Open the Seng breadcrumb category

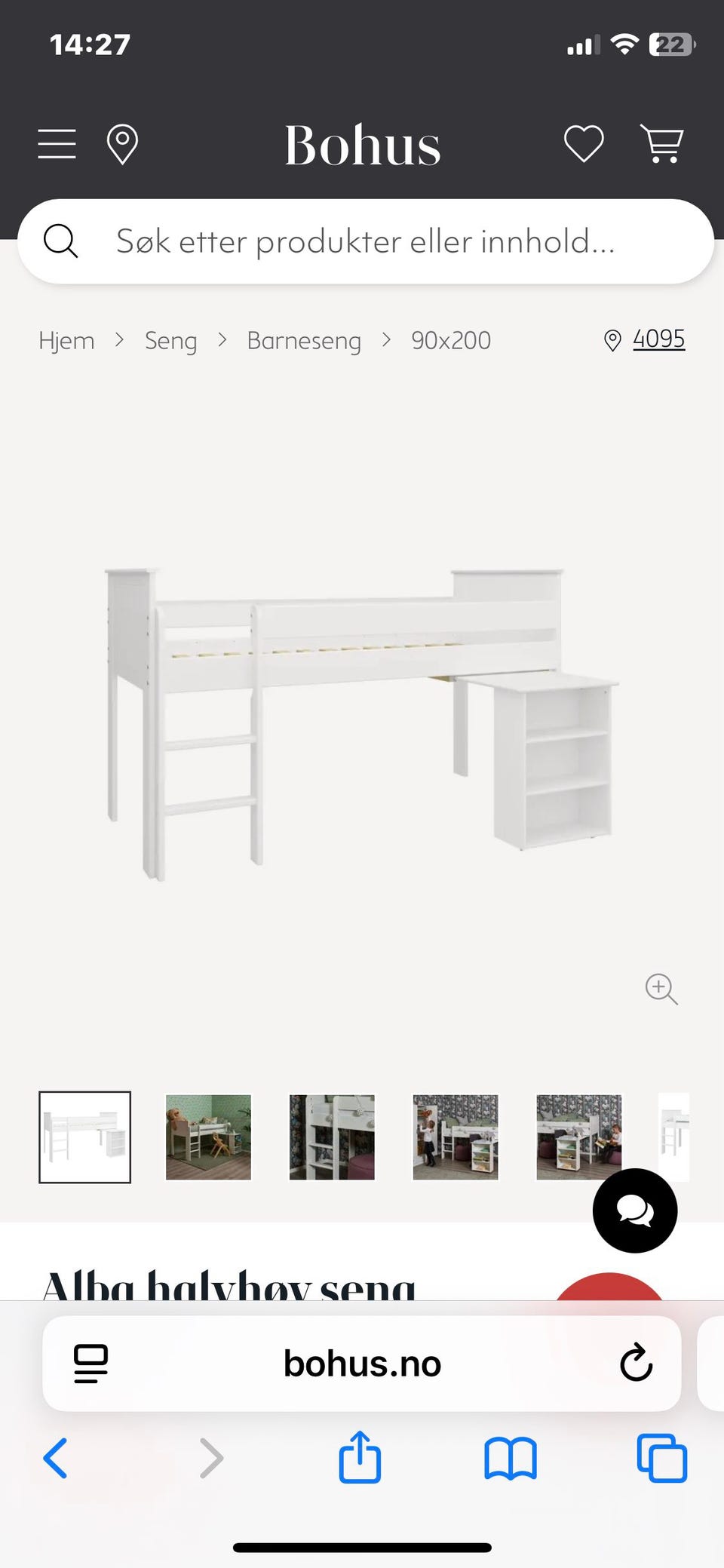point(170,341)
